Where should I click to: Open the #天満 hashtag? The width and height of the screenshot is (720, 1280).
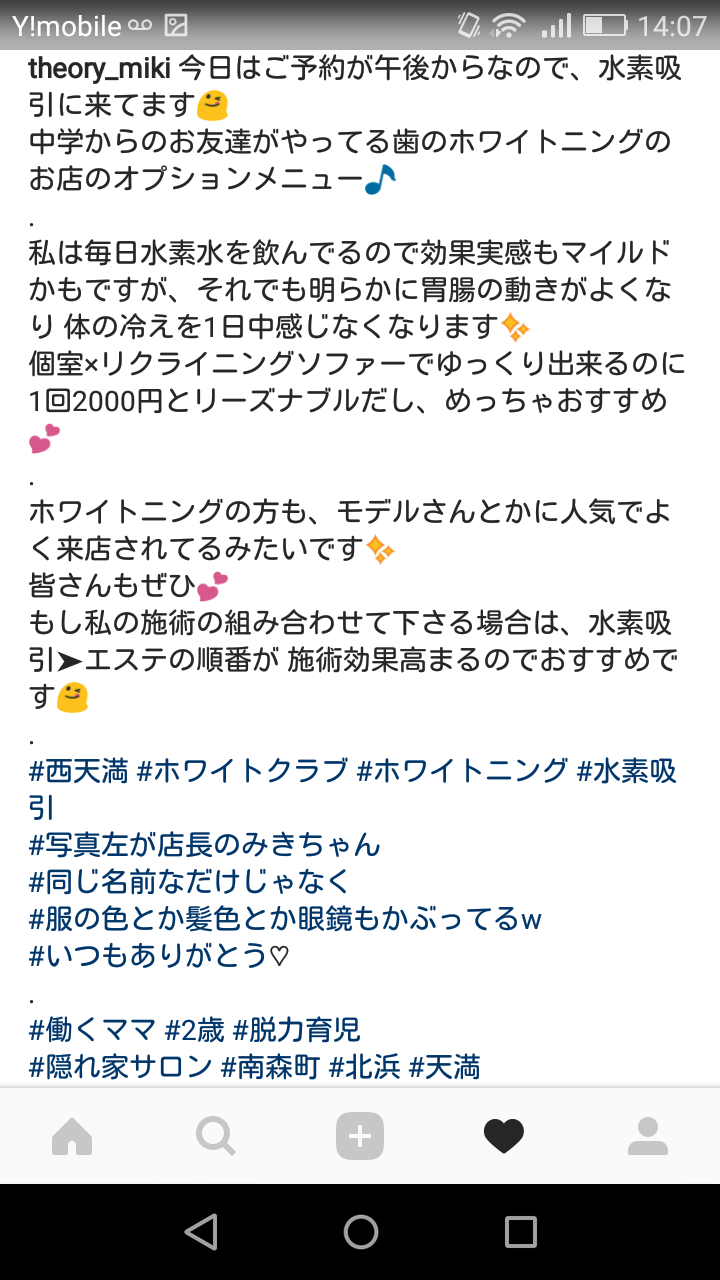[x=445, y=1067]
